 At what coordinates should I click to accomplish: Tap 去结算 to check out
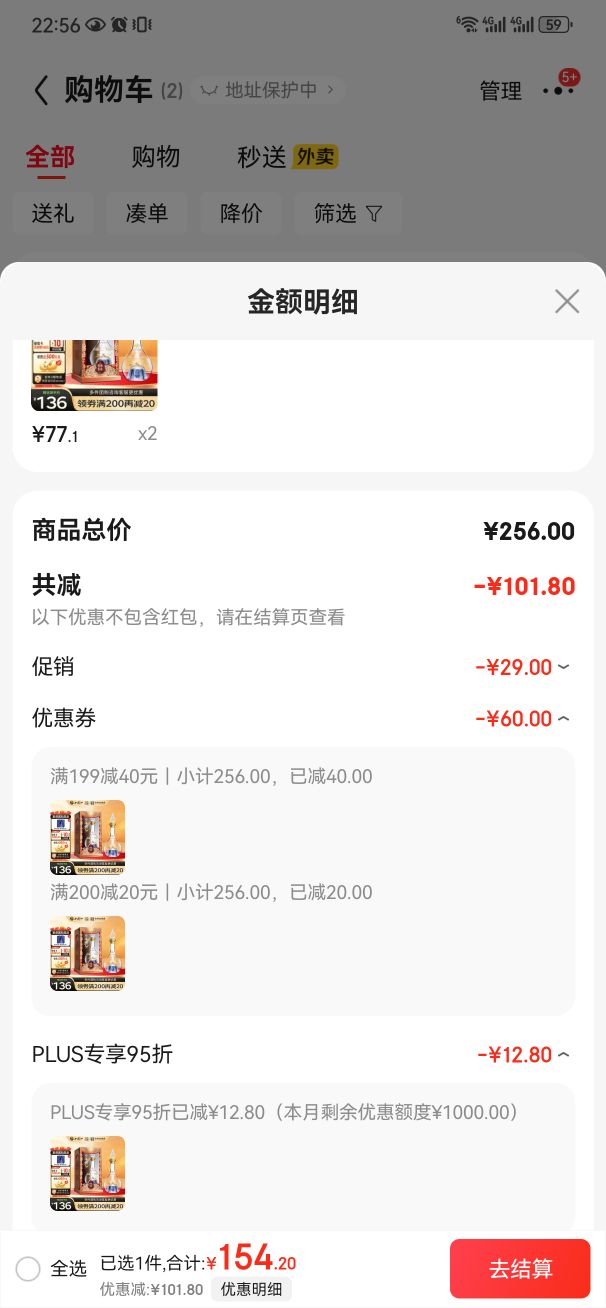click(520, 1269)
